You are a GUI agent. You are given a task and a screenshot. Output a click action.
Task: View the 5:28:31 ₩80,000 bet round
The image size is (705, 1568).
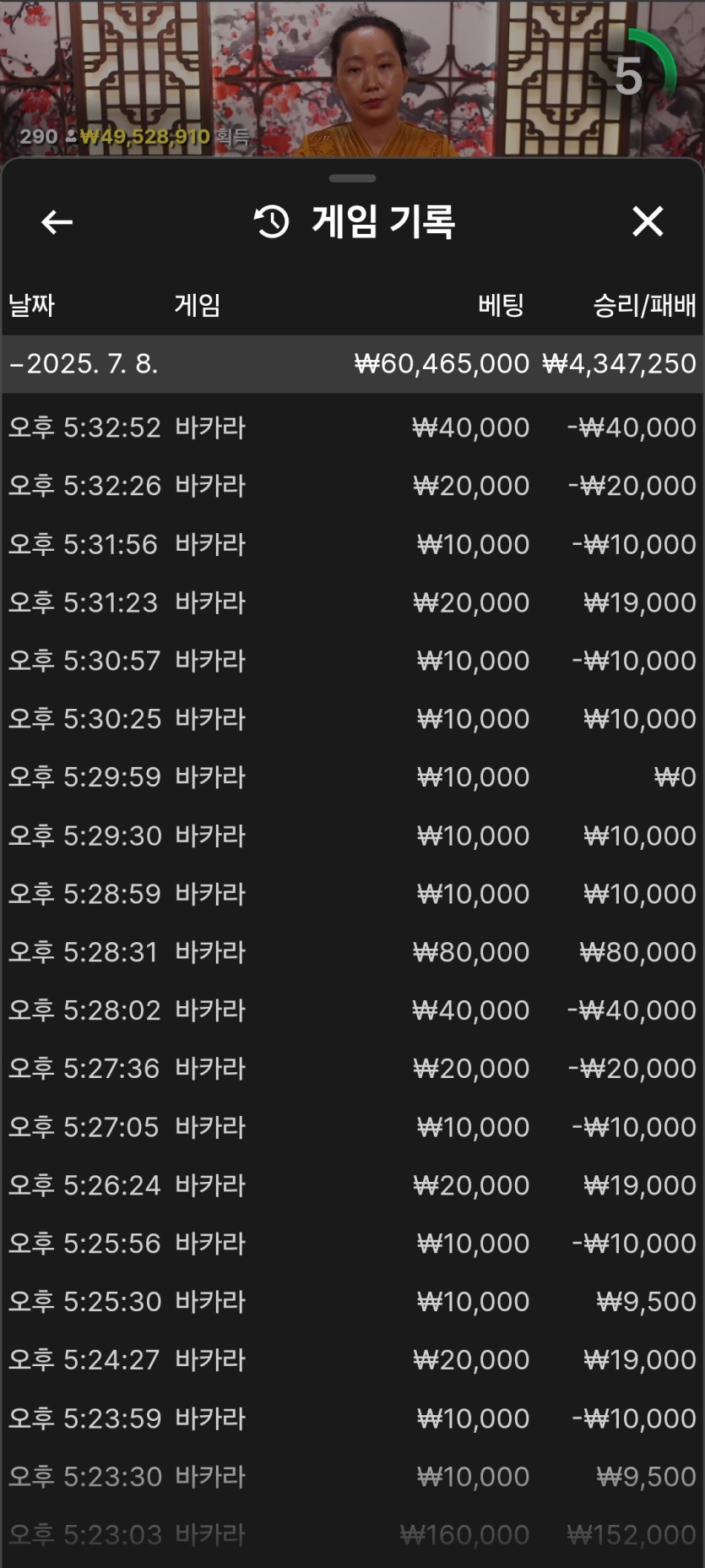coord(352,952)
